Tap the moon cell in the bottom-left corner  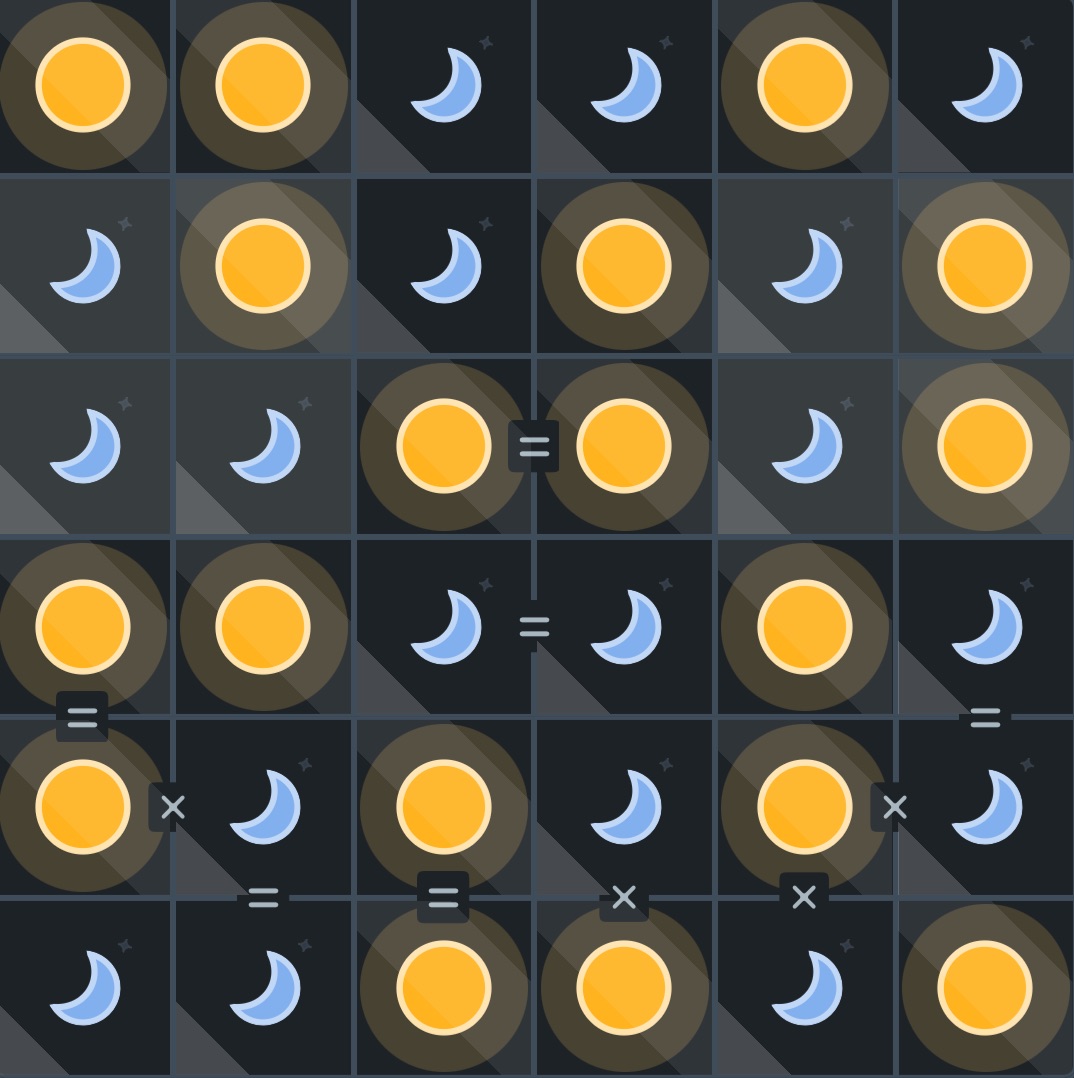click(83, 987)
